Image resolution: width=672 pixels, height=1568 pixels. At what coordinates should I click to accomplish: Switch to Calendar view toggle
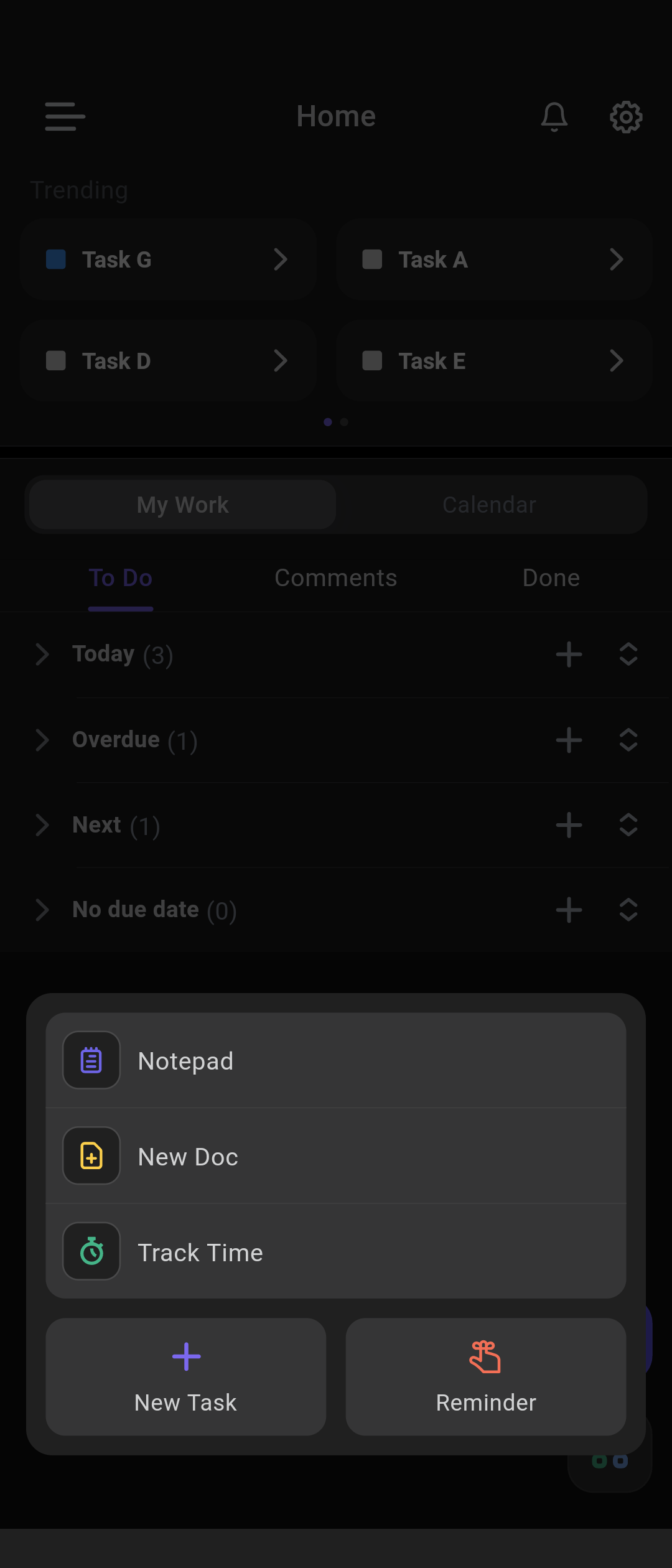click(x=489, y=504)
